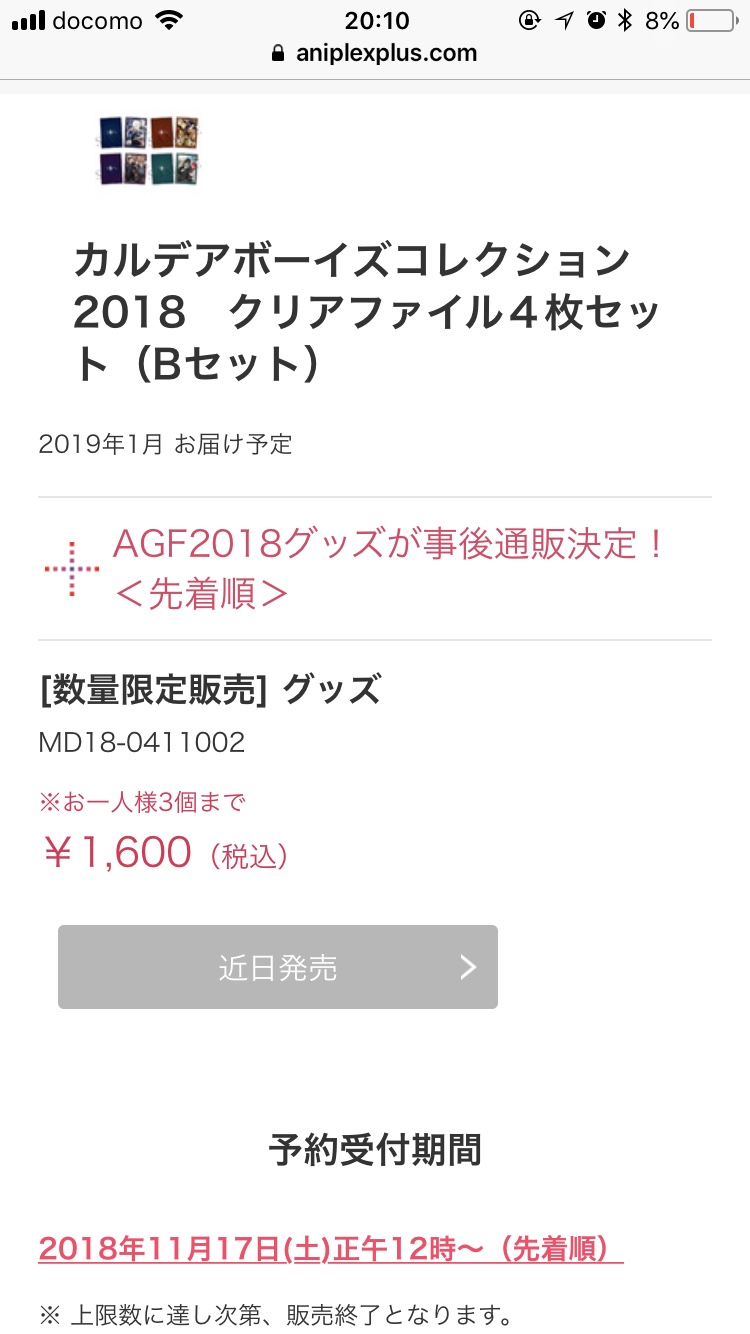Image resolution: width=750 pixels, height=1334 pixels.
Task: Tap the aniplexplus.com address bar
Action: [375, 54]
